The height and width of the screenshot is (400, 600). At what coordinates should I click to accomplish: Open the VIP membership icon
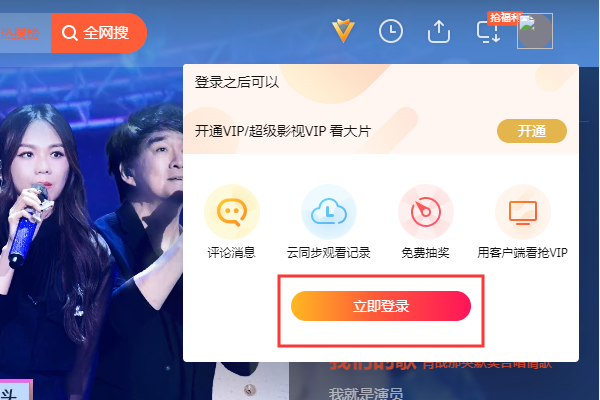point(344,32)
